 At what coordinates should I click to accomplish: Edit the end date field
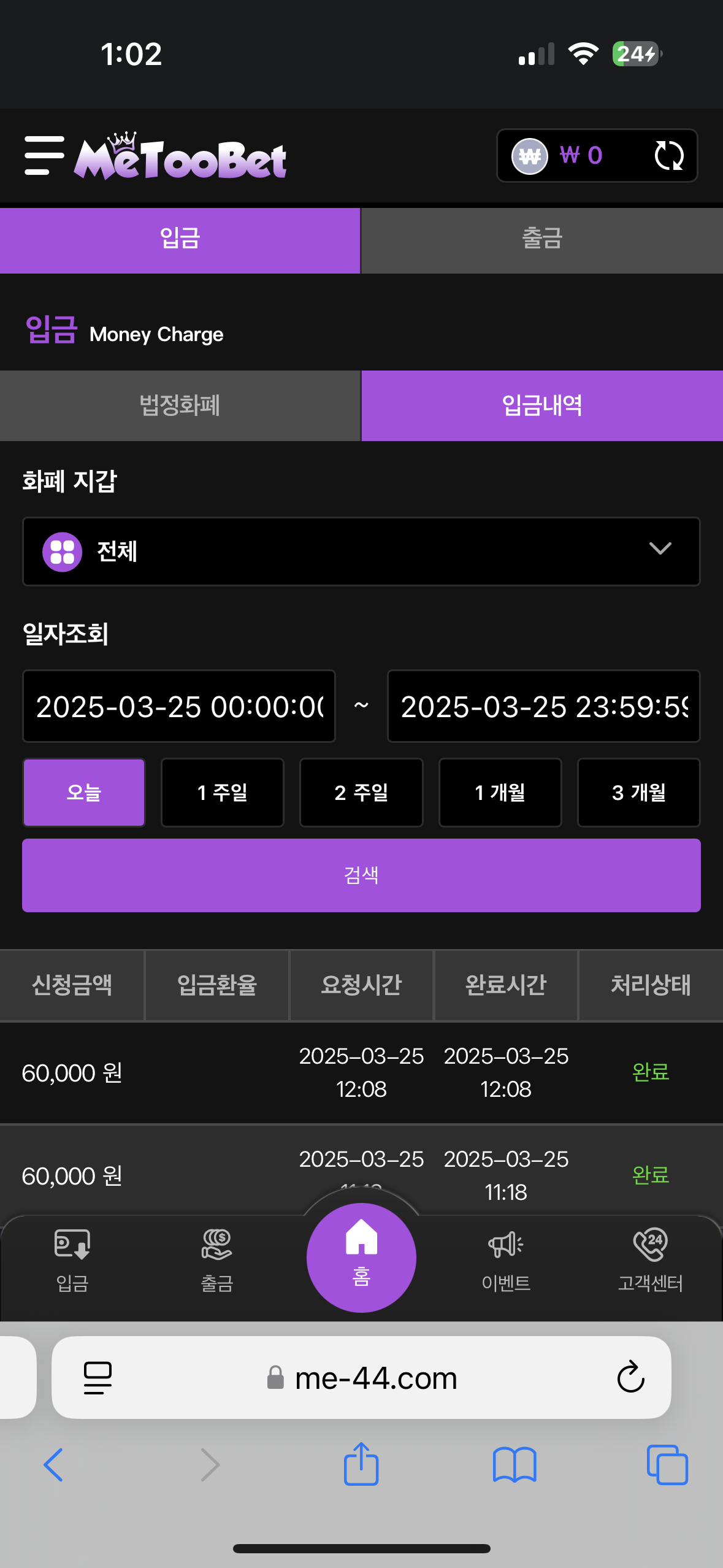543,707
